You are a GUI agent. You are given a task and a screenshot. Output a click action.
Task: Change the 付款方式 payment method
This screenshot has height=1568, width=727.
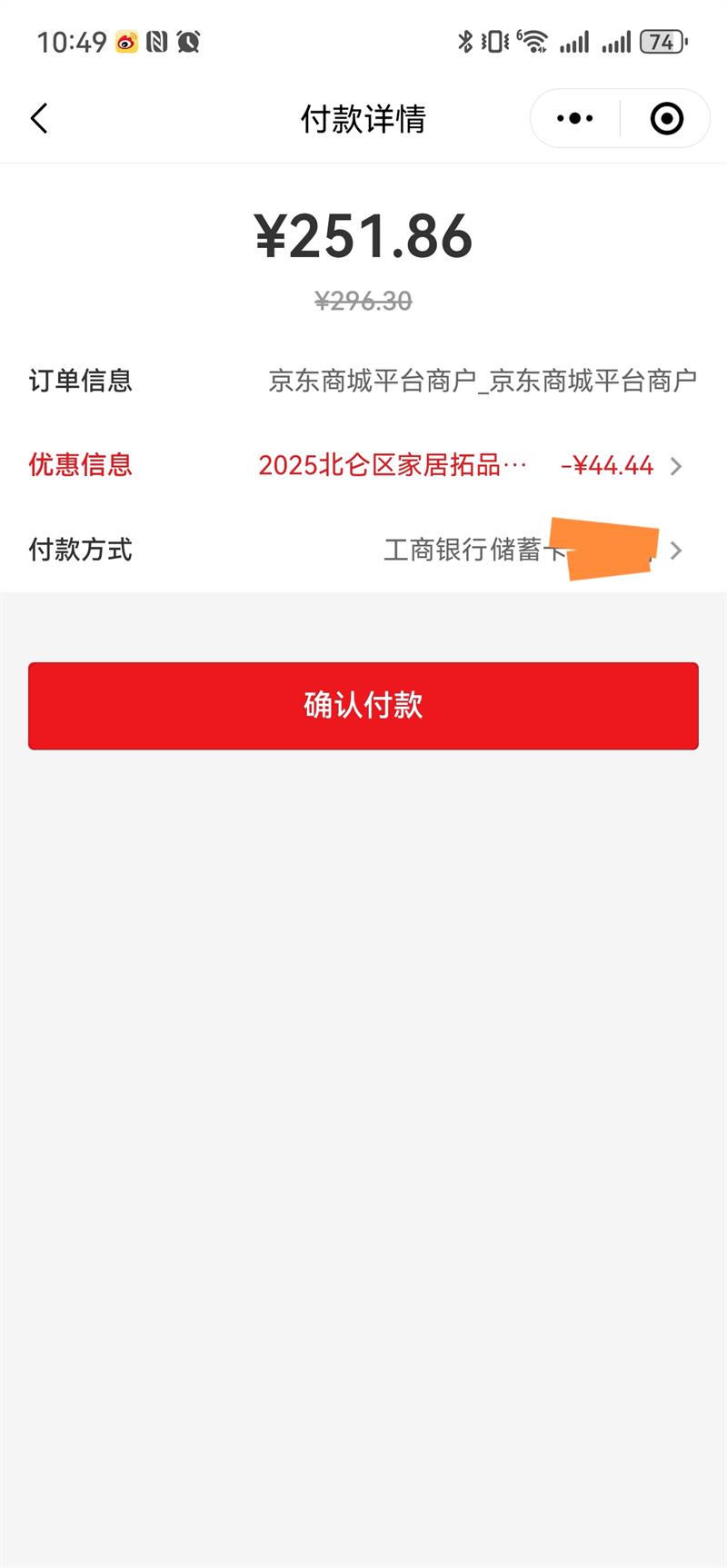click(x=527, y=551)
